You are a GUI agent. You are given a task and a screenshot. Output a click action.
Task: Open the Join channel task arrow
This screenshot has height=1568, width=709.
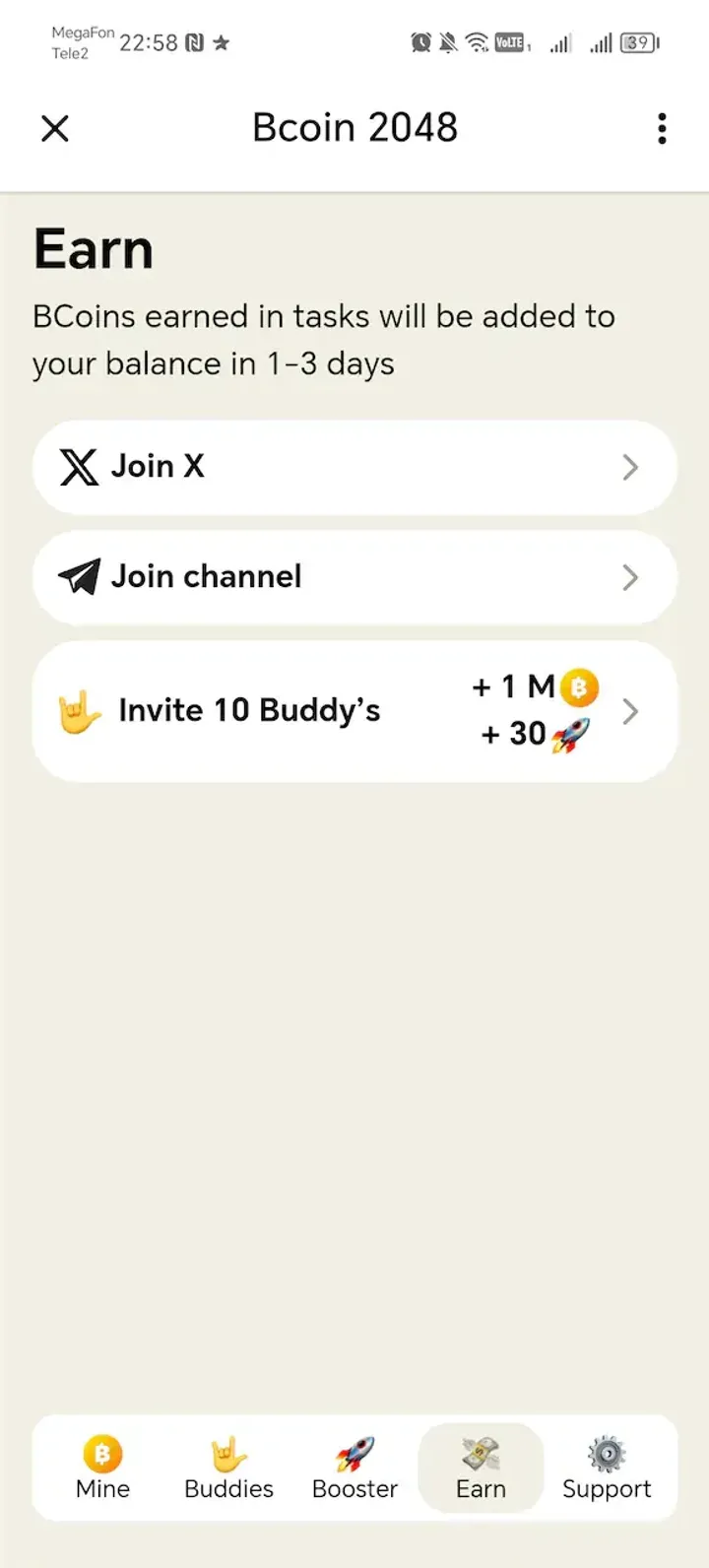630,577
